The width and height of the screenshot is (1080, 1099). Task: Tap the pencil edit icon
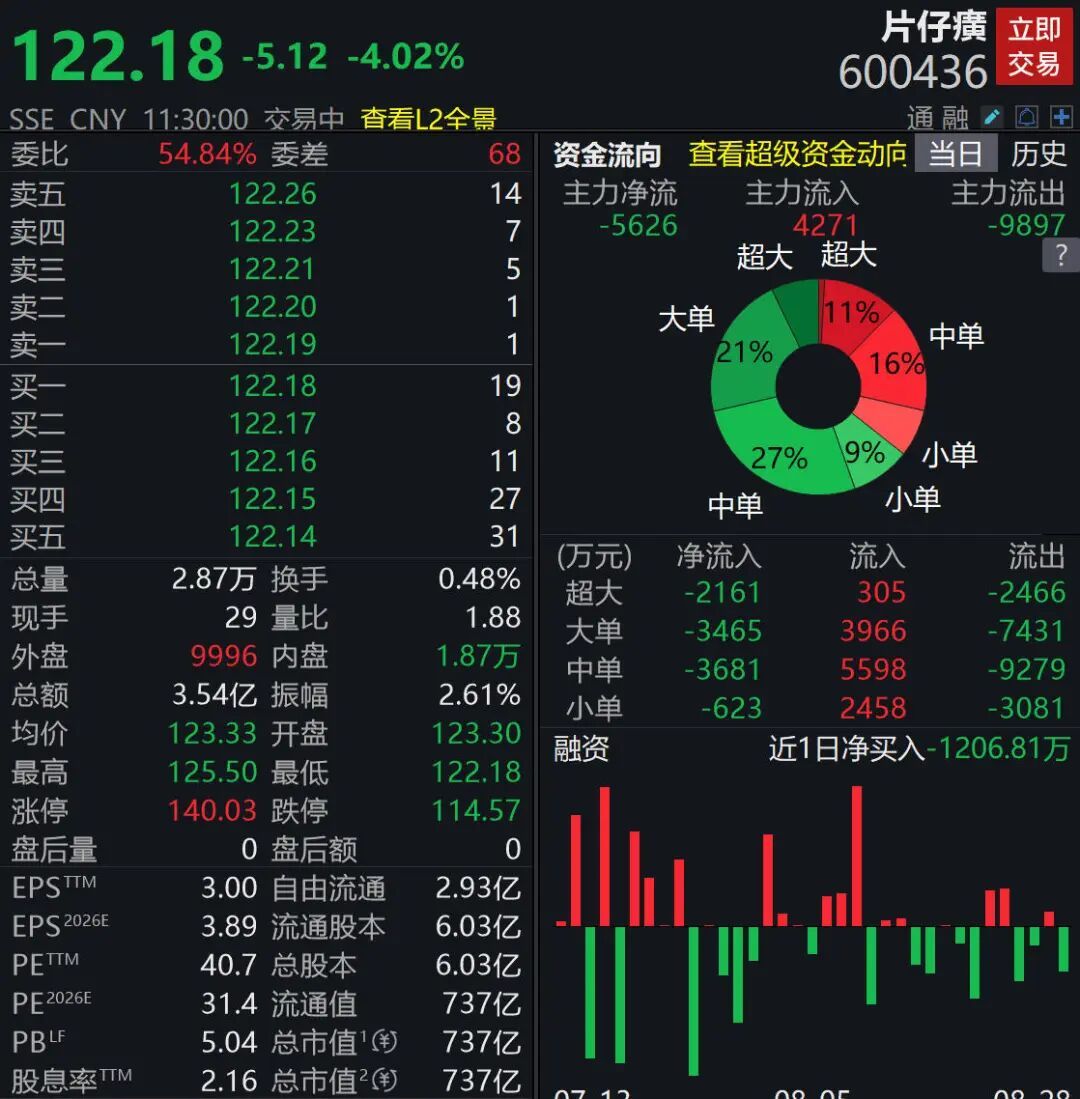[992, 117]
